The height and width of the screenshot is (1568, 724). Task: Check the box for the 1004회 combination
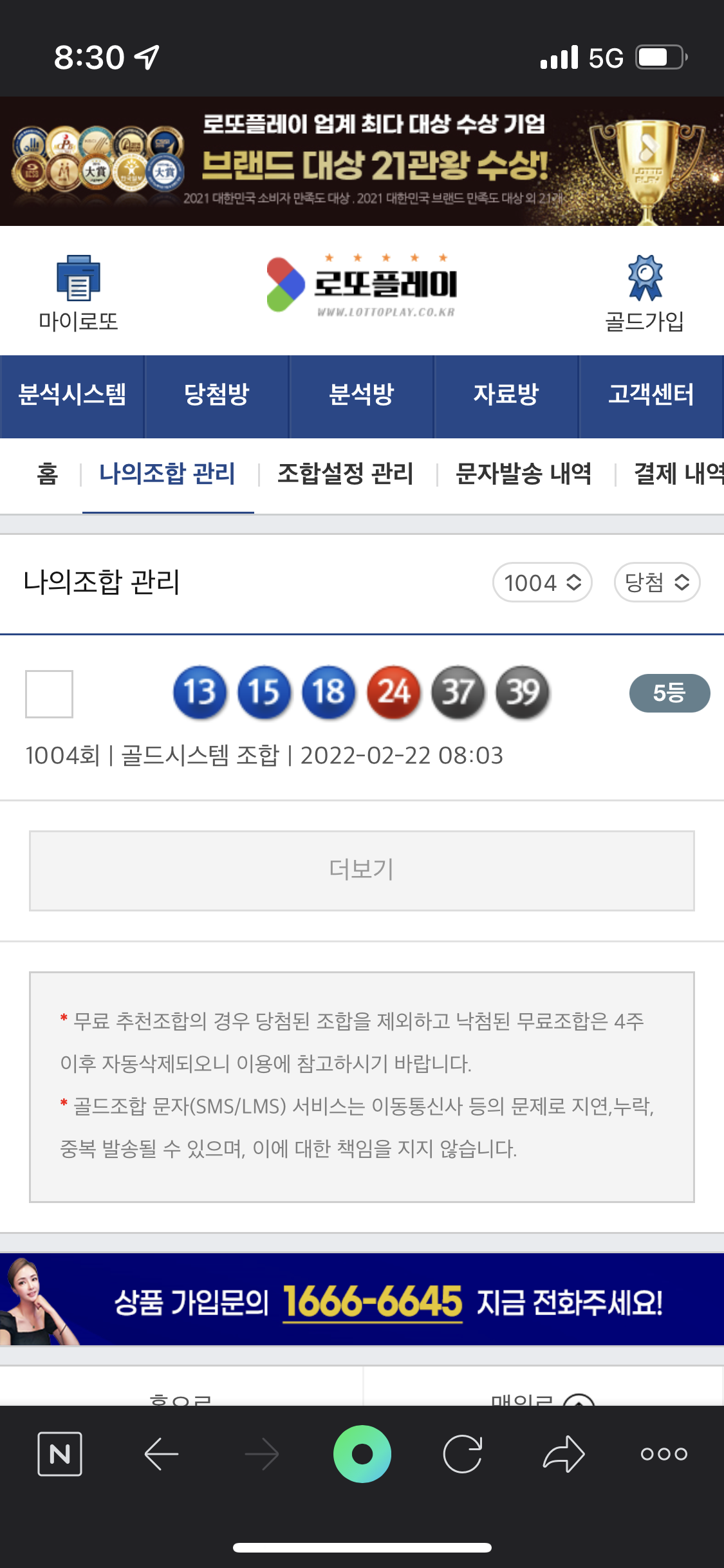point(49,694)
